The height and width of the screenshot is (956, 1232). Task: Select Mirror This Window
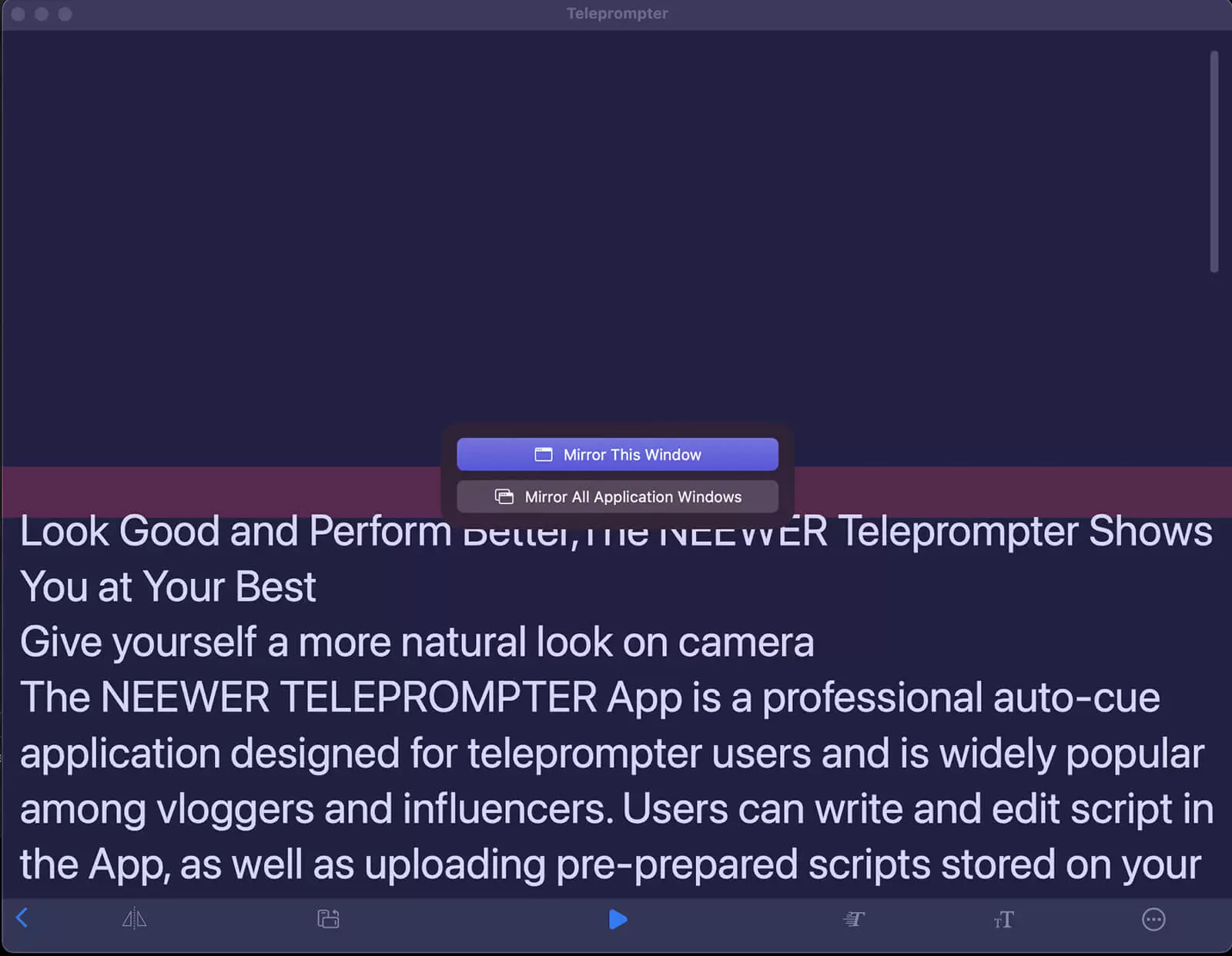(617, 454)
